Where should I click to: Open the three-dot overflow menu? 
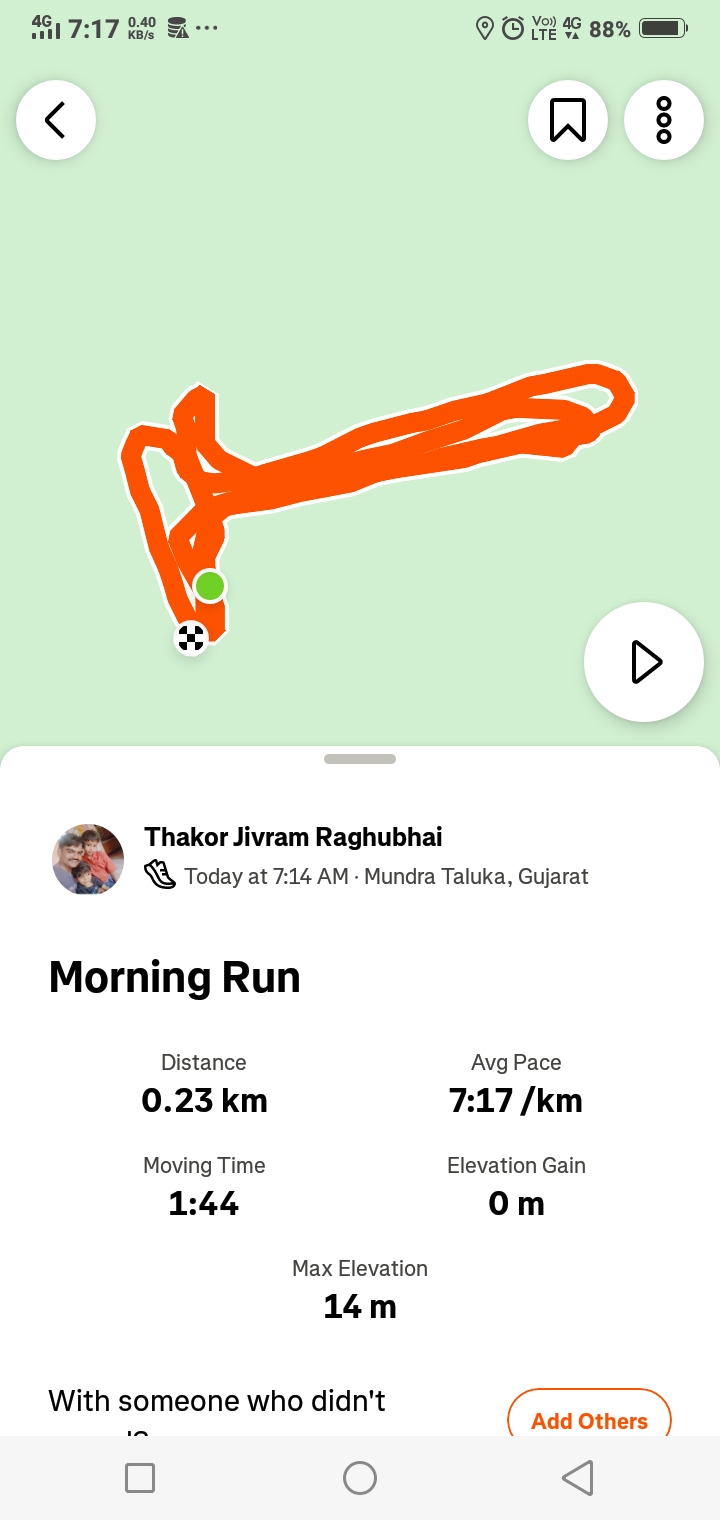(x=663, y=120)
